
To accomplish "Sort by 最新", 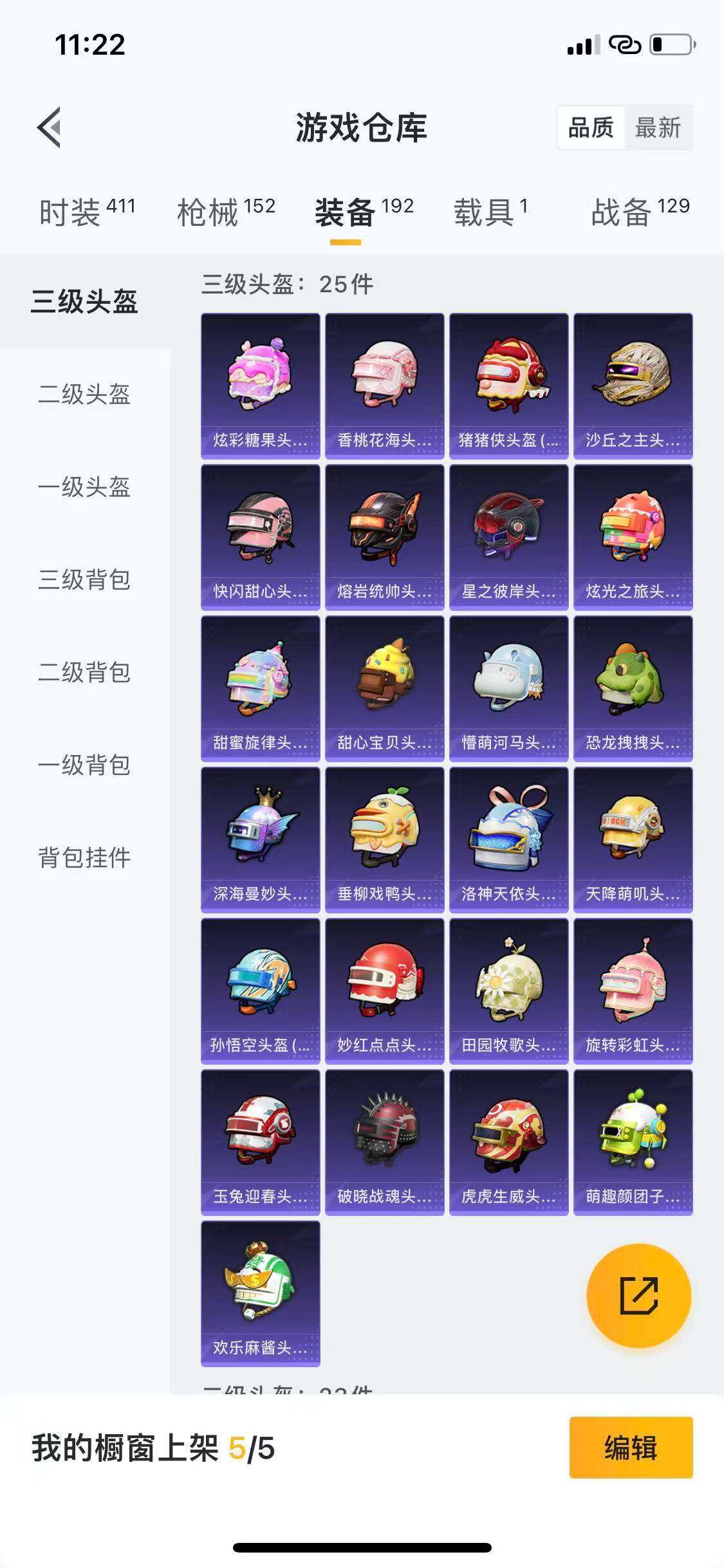I will pyautogui.click(x=658, y=127).
